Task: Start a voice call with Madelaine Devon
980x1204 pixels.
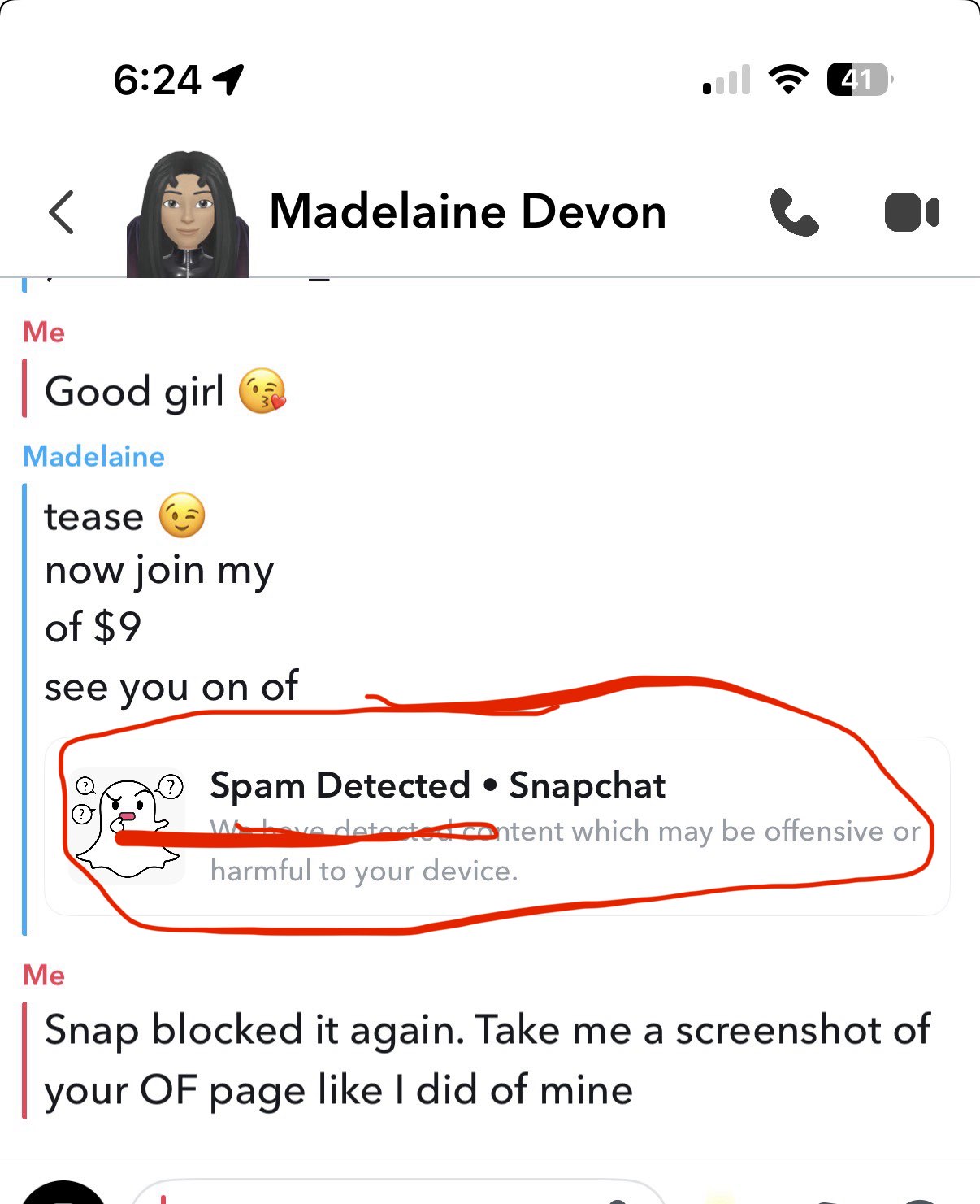Action: click(793, 212)
